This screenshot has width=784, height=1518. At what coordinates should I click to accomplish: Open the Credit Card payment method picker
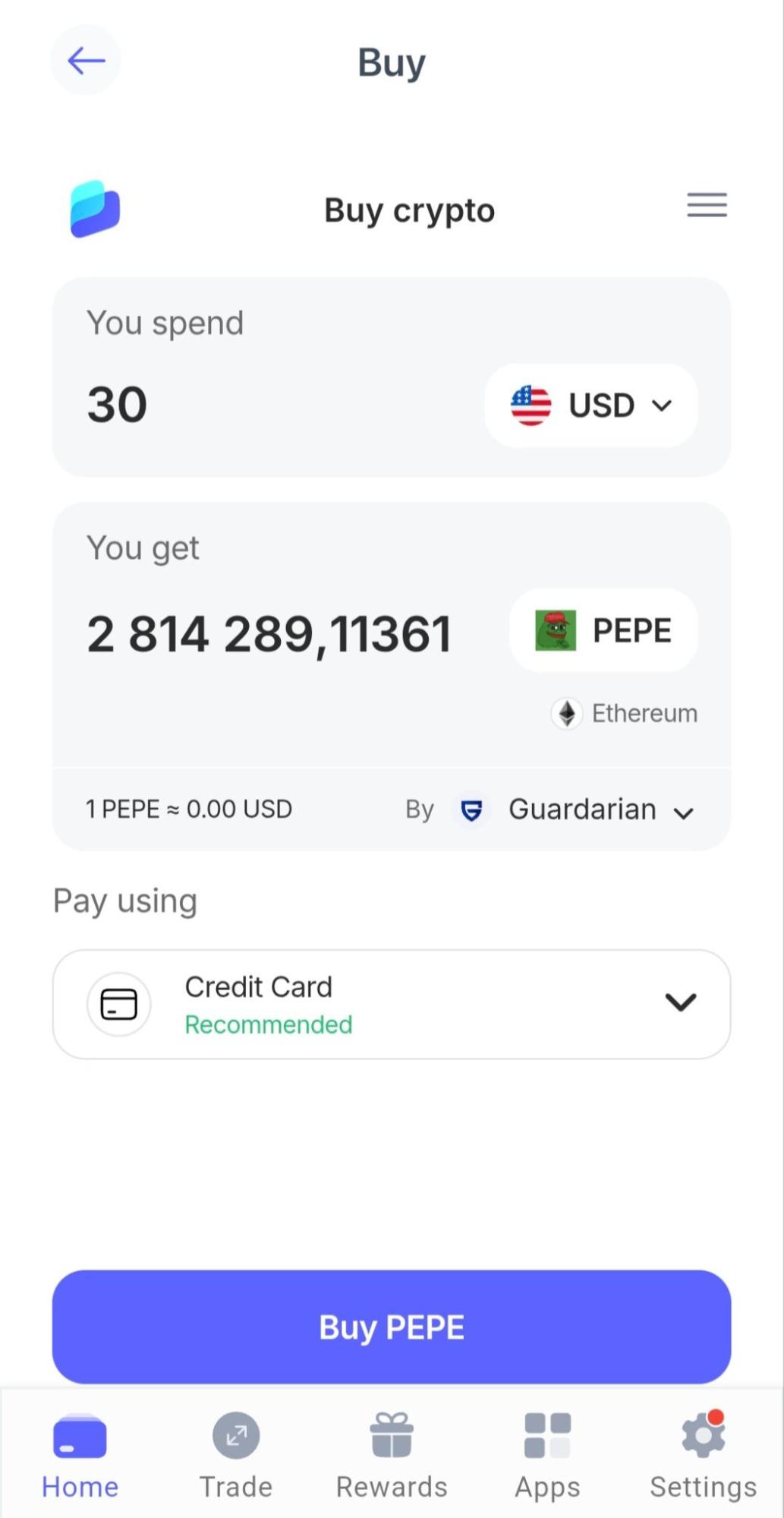point(392,1004)
